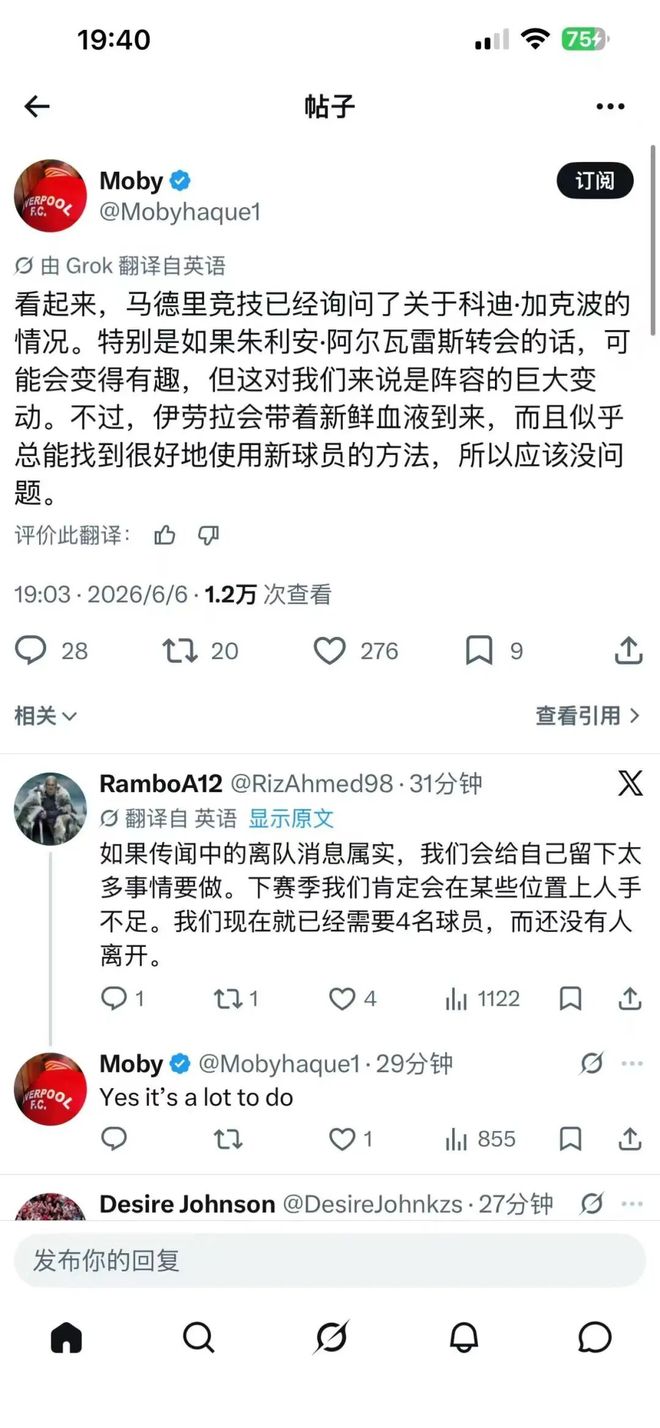Go back using the top arrow
Viewport: 660px width, 1428px height.
37,107
